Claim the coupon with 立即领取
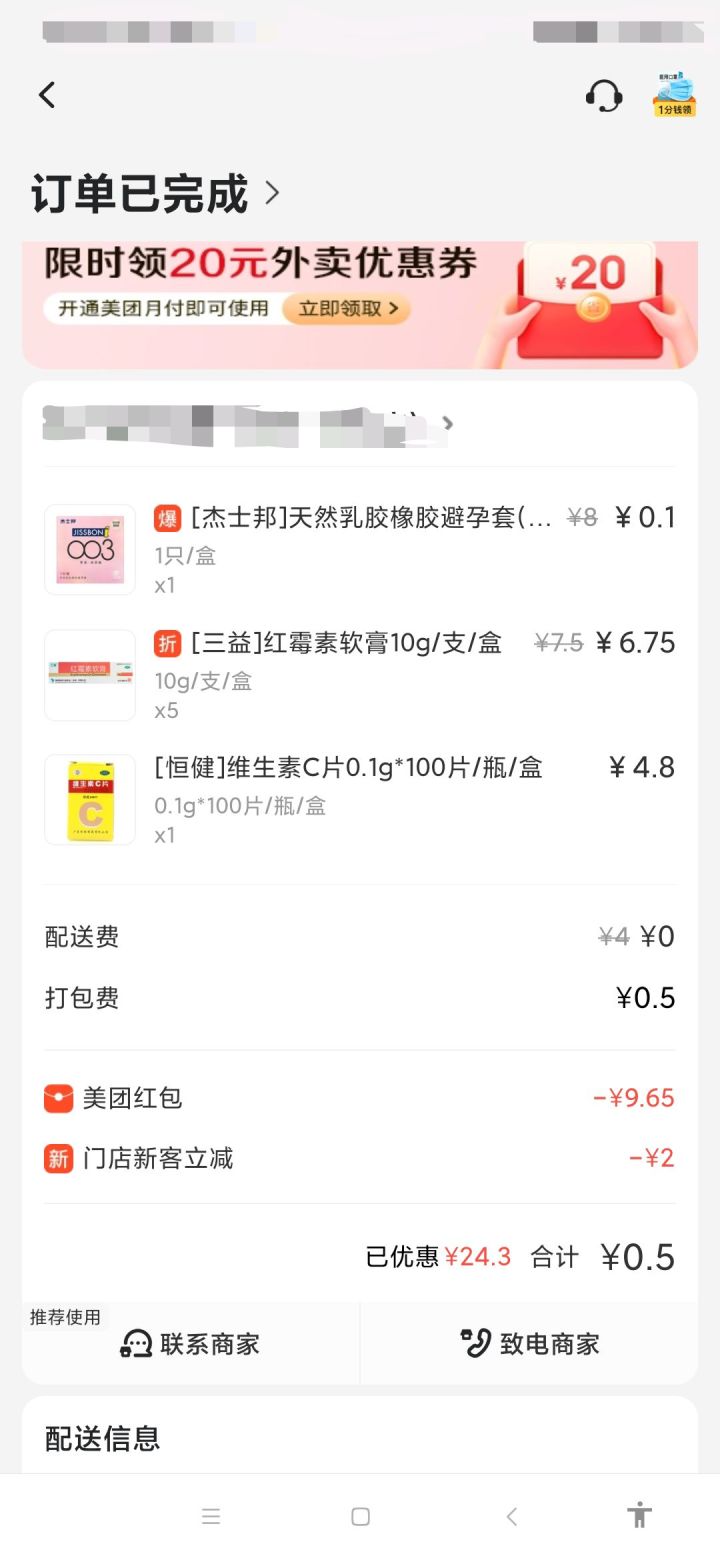 (346, 308)
